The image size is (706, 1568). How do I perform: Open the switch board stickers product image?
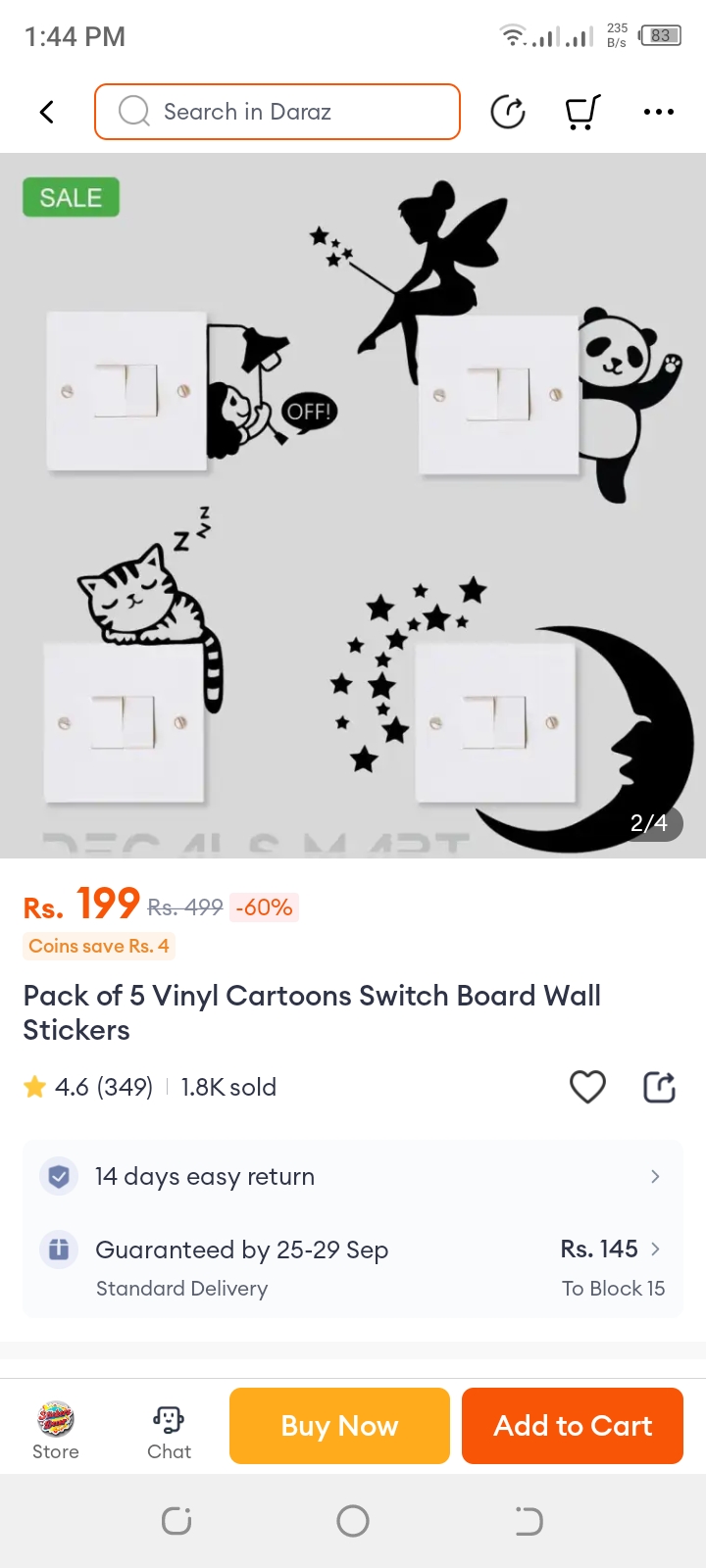tap(353, 506)
